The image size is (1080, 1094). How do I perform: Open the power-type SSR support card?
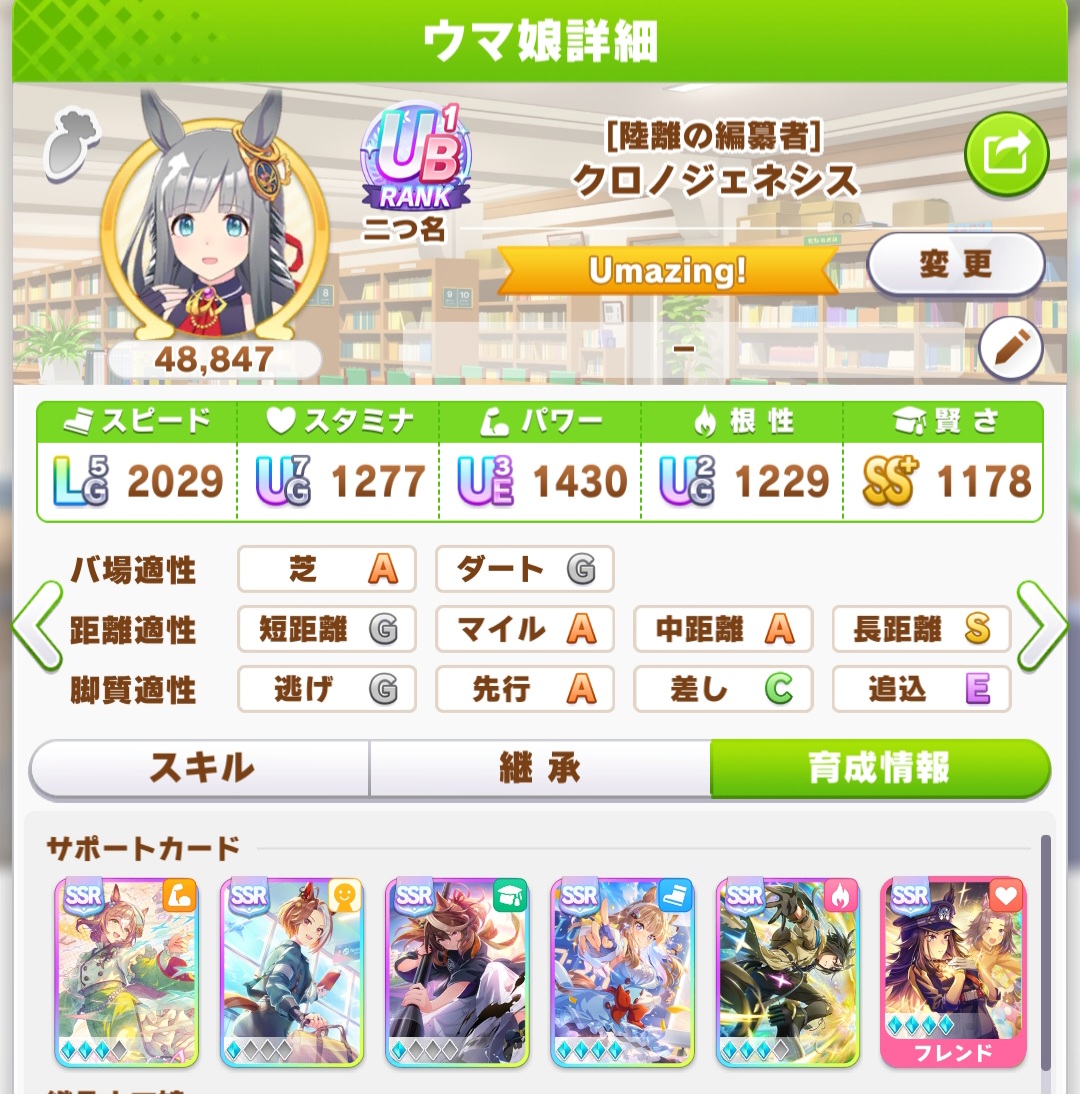[126, 972]
